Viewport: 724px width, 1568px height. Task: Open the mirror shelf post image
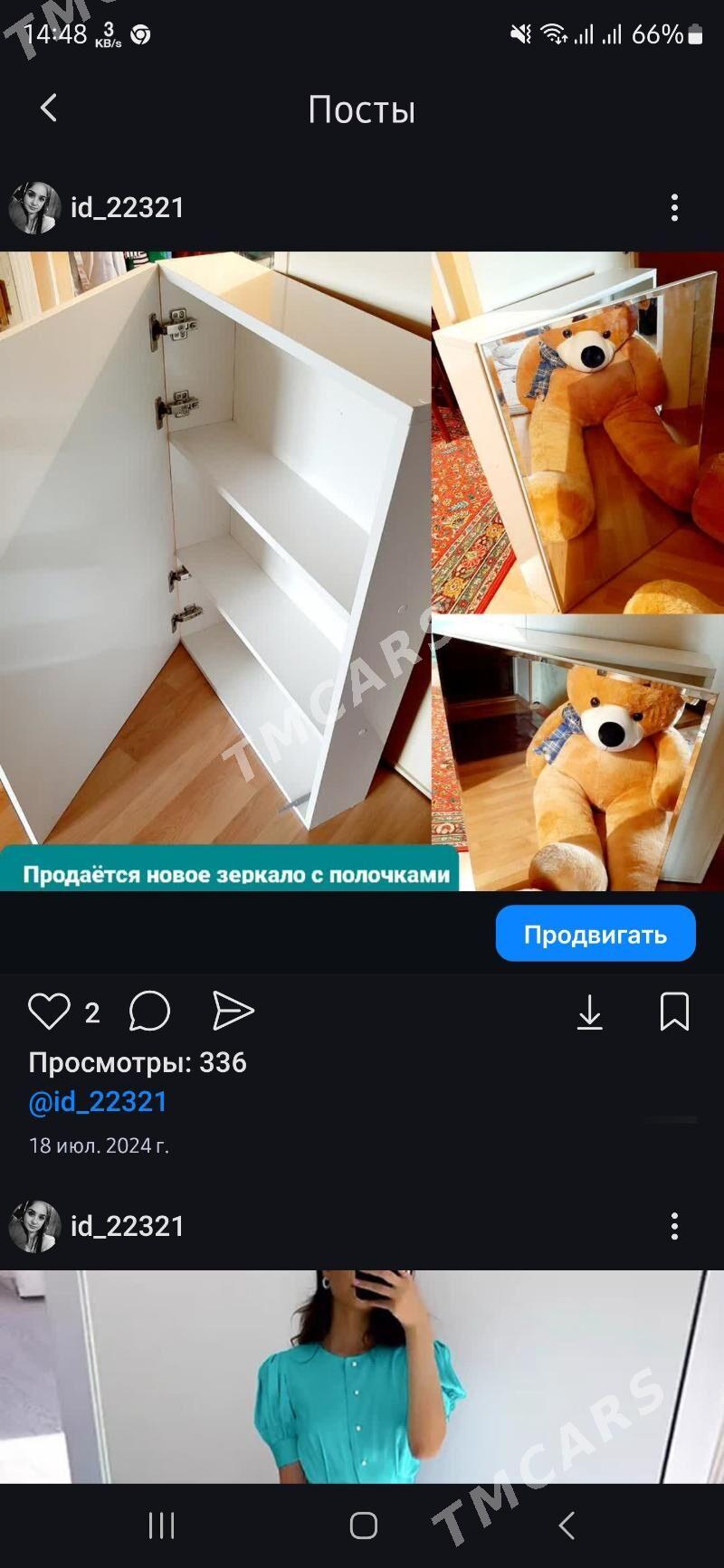pos(362,571)
